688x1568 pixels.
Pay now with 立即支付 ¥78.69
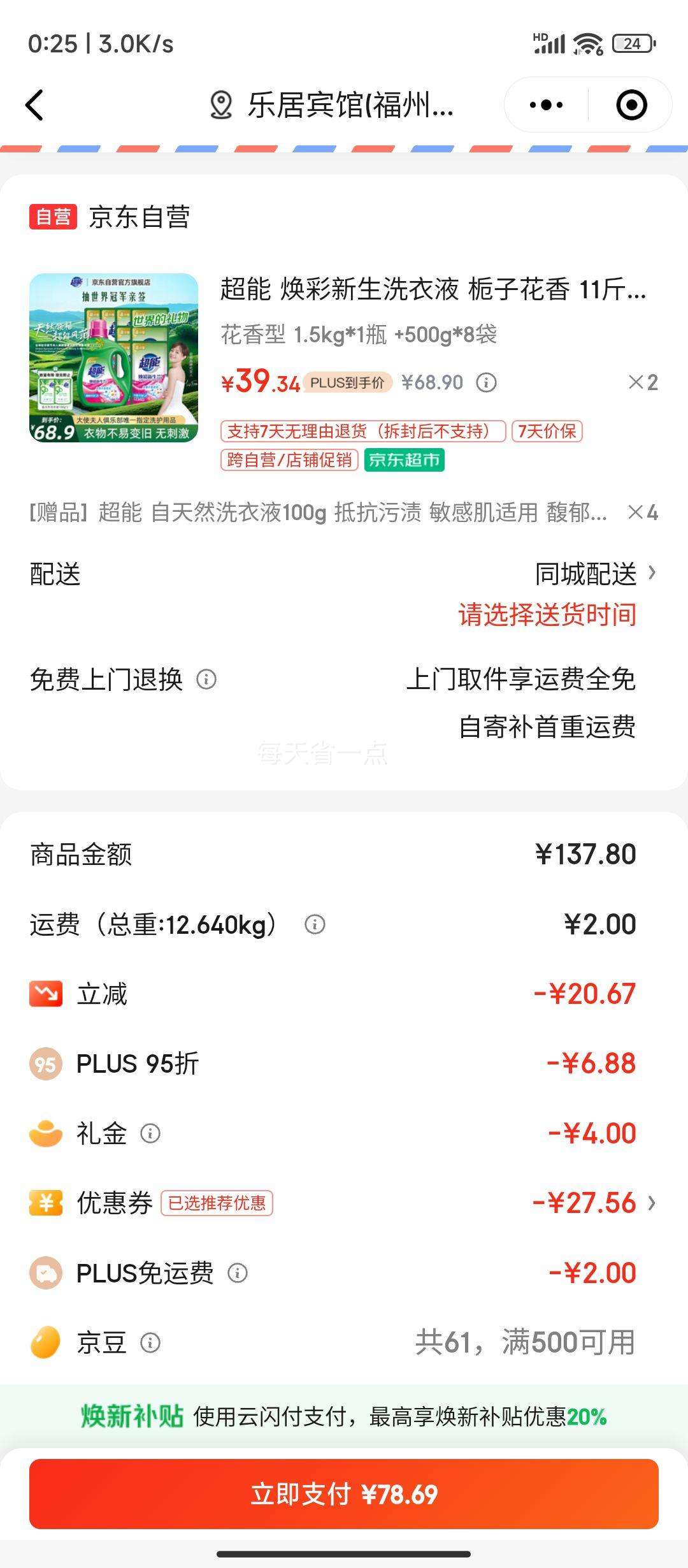pos(344,1493)
